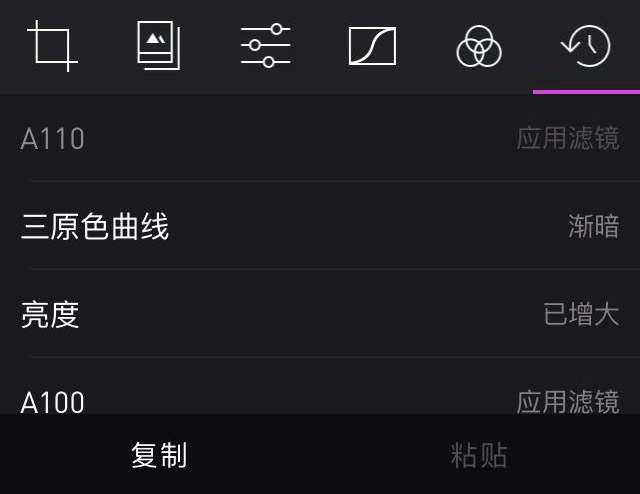The height and width of the screenshot is (494, 640).
Task: Select the 亮度 history step
Action: pos(320,314)
